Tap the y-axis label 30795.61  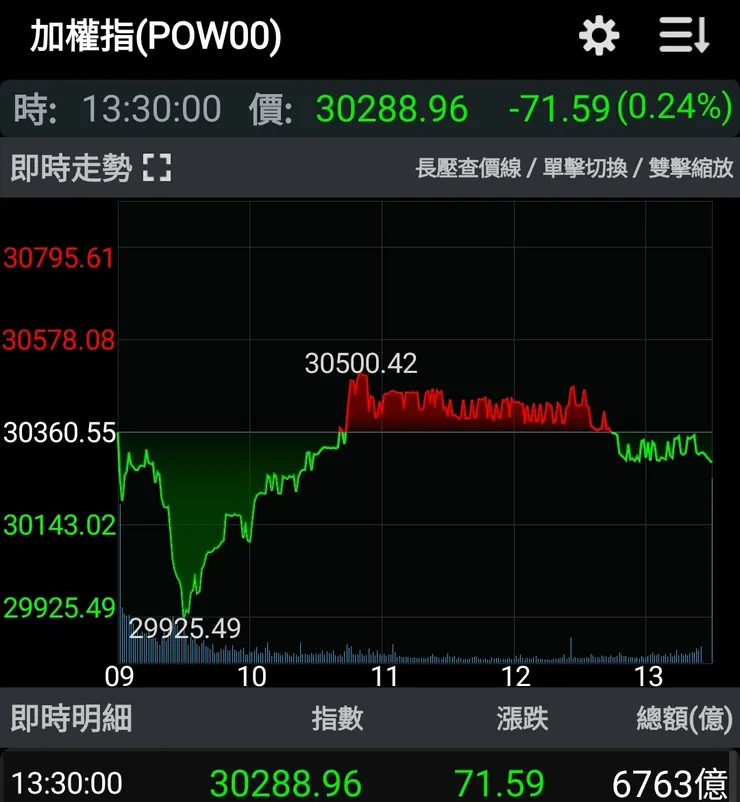58,258
